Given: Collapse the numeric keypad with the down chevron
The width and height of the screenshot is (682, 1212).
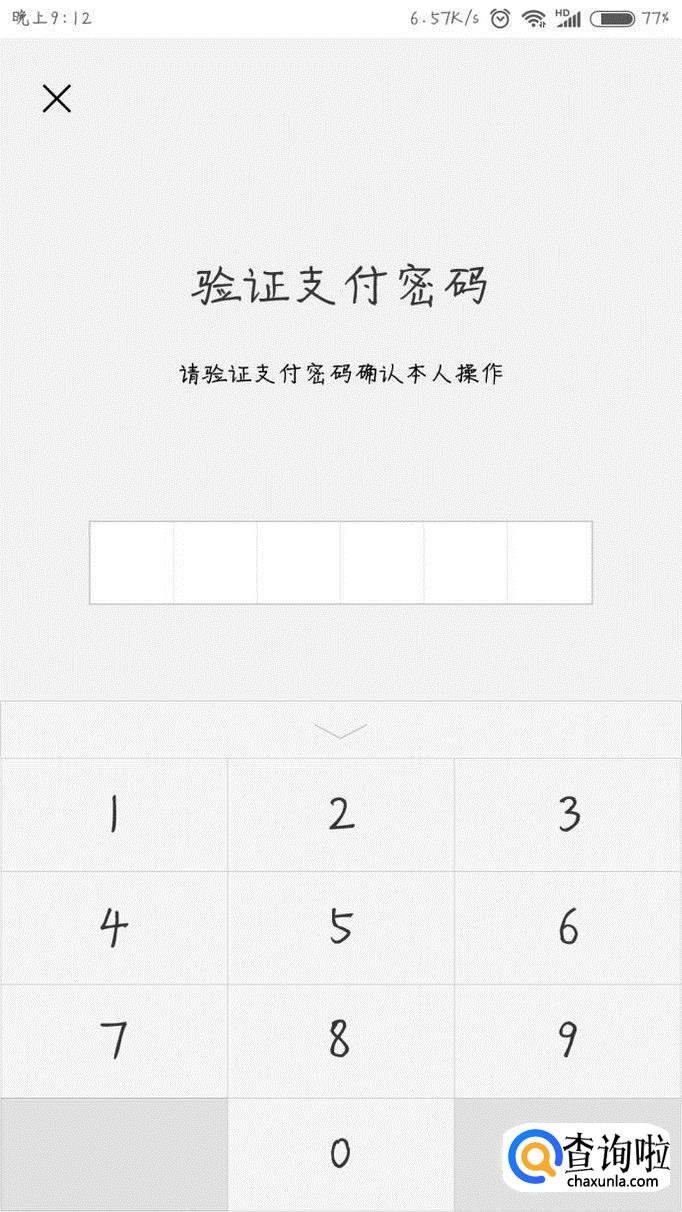Looking at the screenshot, I should coord(341,730).
